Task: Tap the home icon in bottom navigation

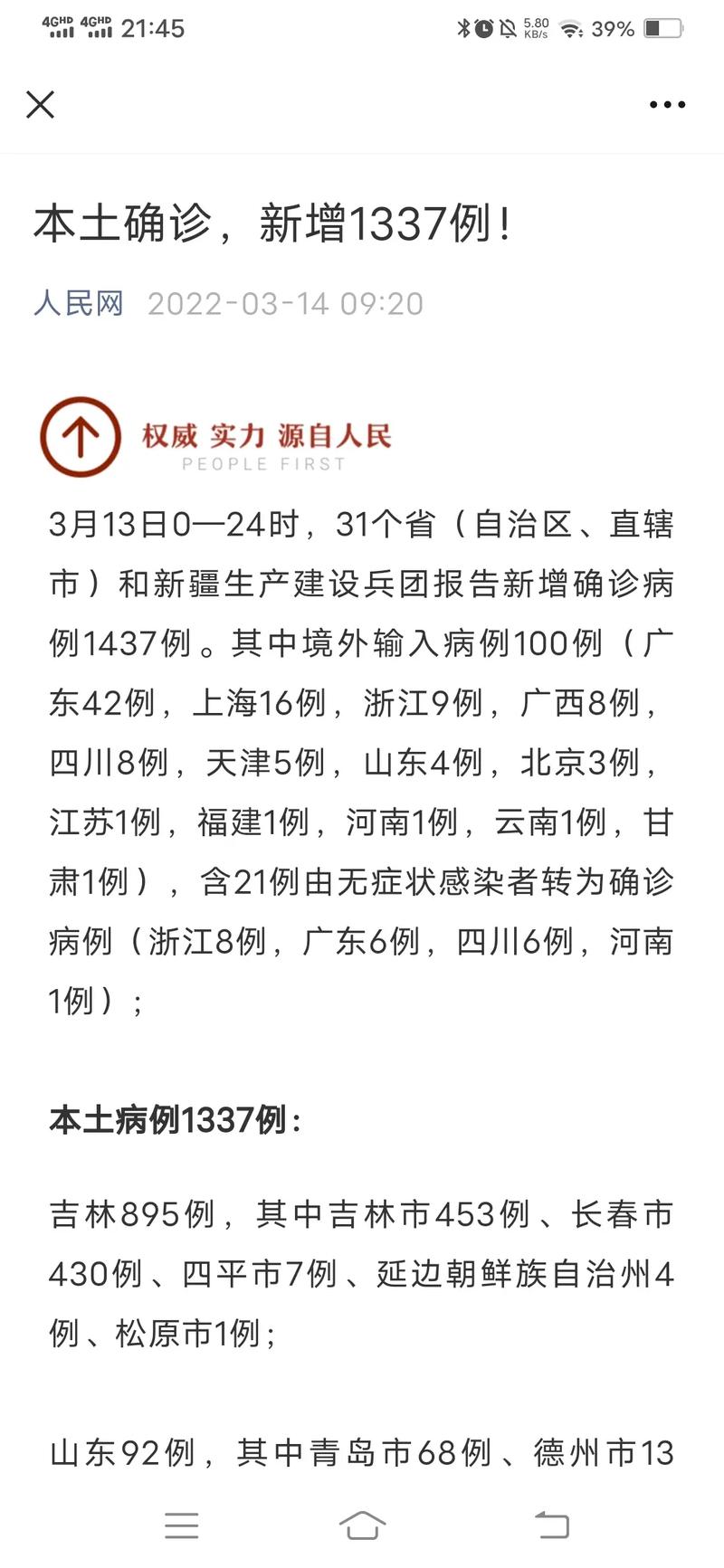Action: click(362, 1525)
